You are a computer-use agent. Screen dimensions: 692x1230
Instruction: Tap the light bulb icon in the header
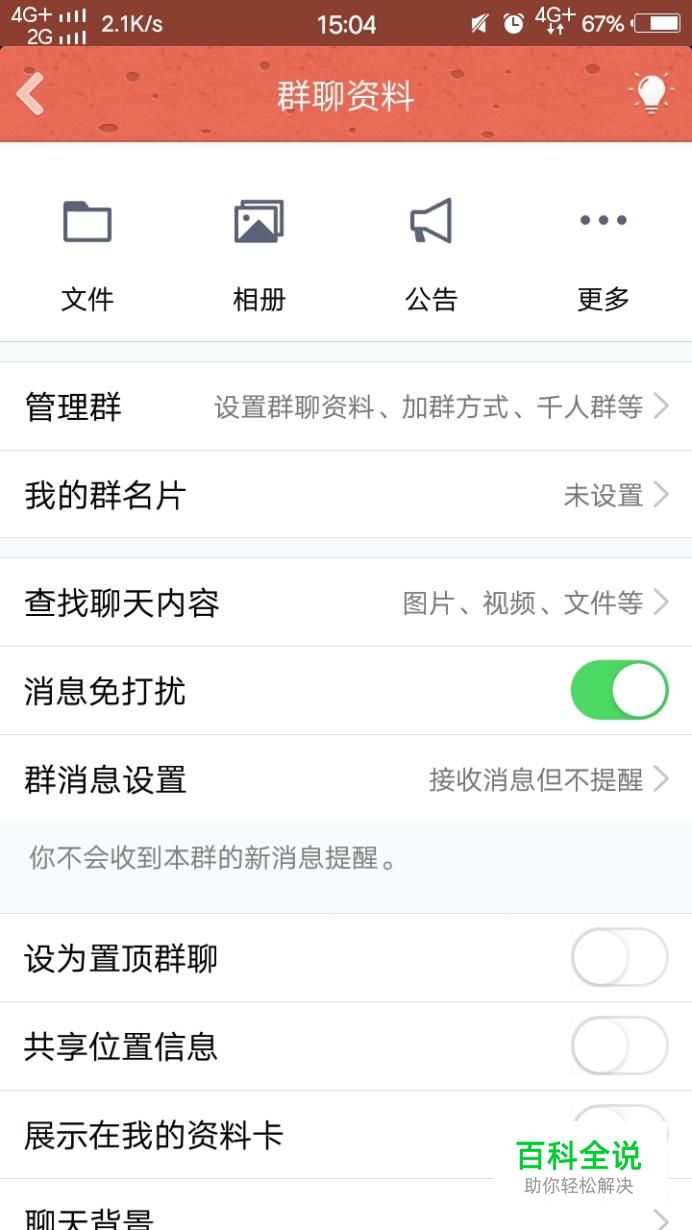pyautogui.click(x=651, y=93)
